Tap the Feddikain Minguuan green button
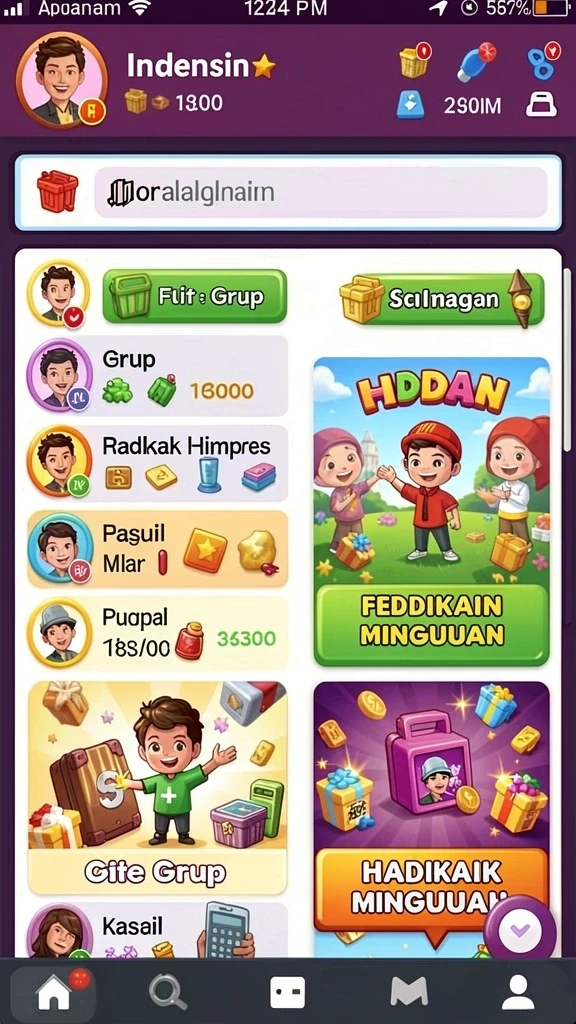The height and width of the screenshot is (1024, 576). coord(432,625)
